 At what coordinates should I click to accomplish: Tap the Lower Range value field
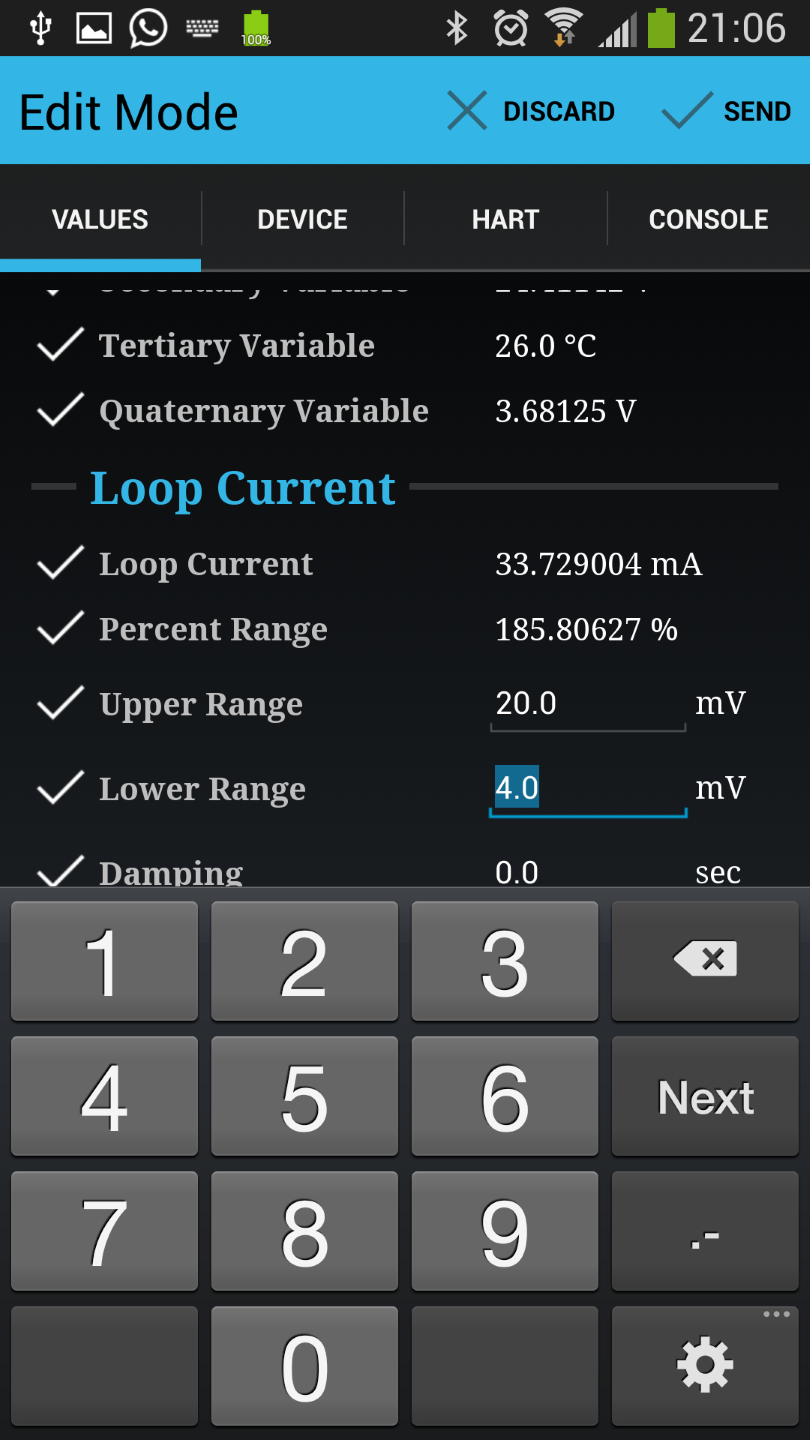tap(587, 789)
